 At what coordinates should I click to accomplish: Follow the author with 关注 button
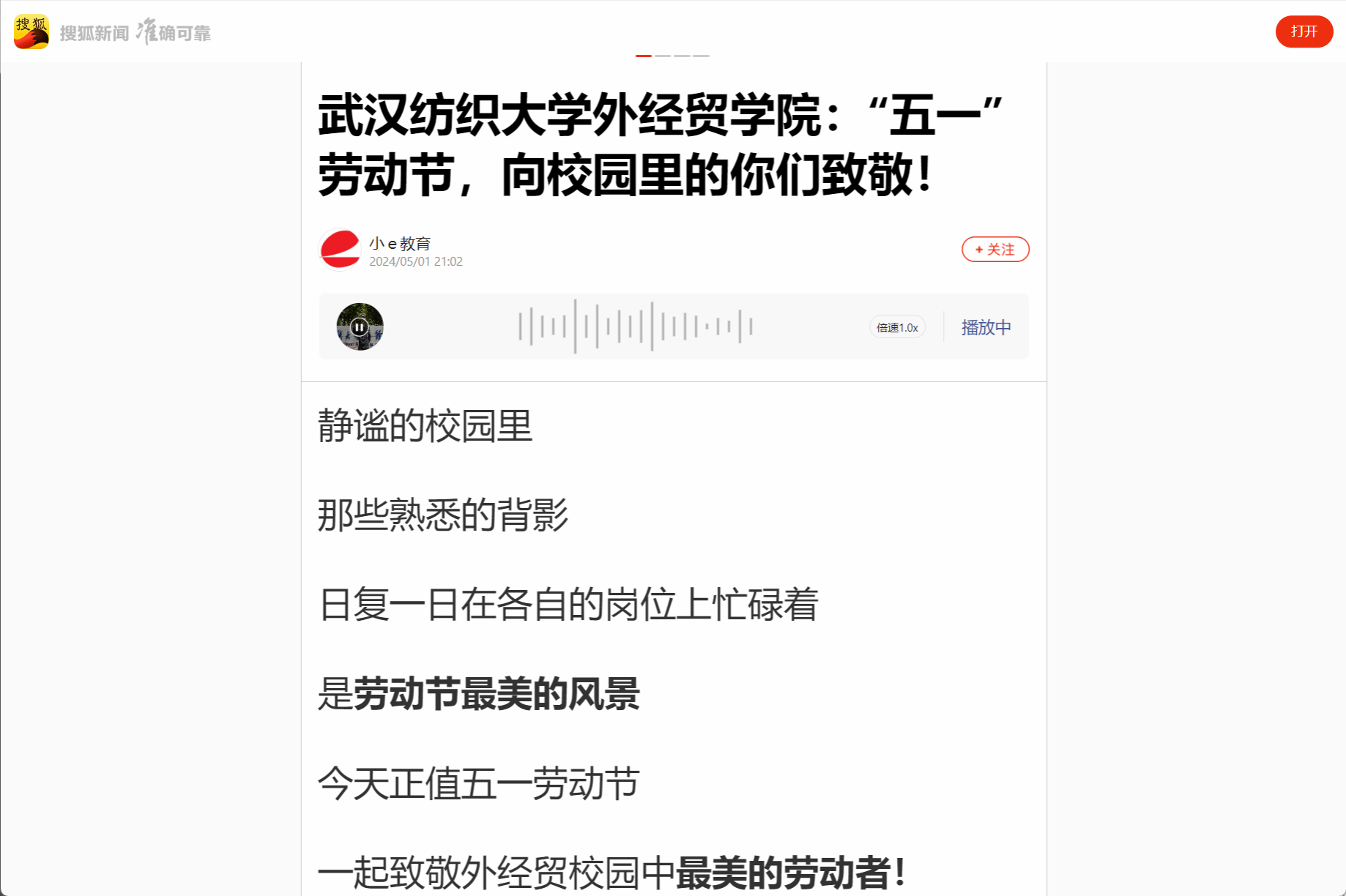994,250
